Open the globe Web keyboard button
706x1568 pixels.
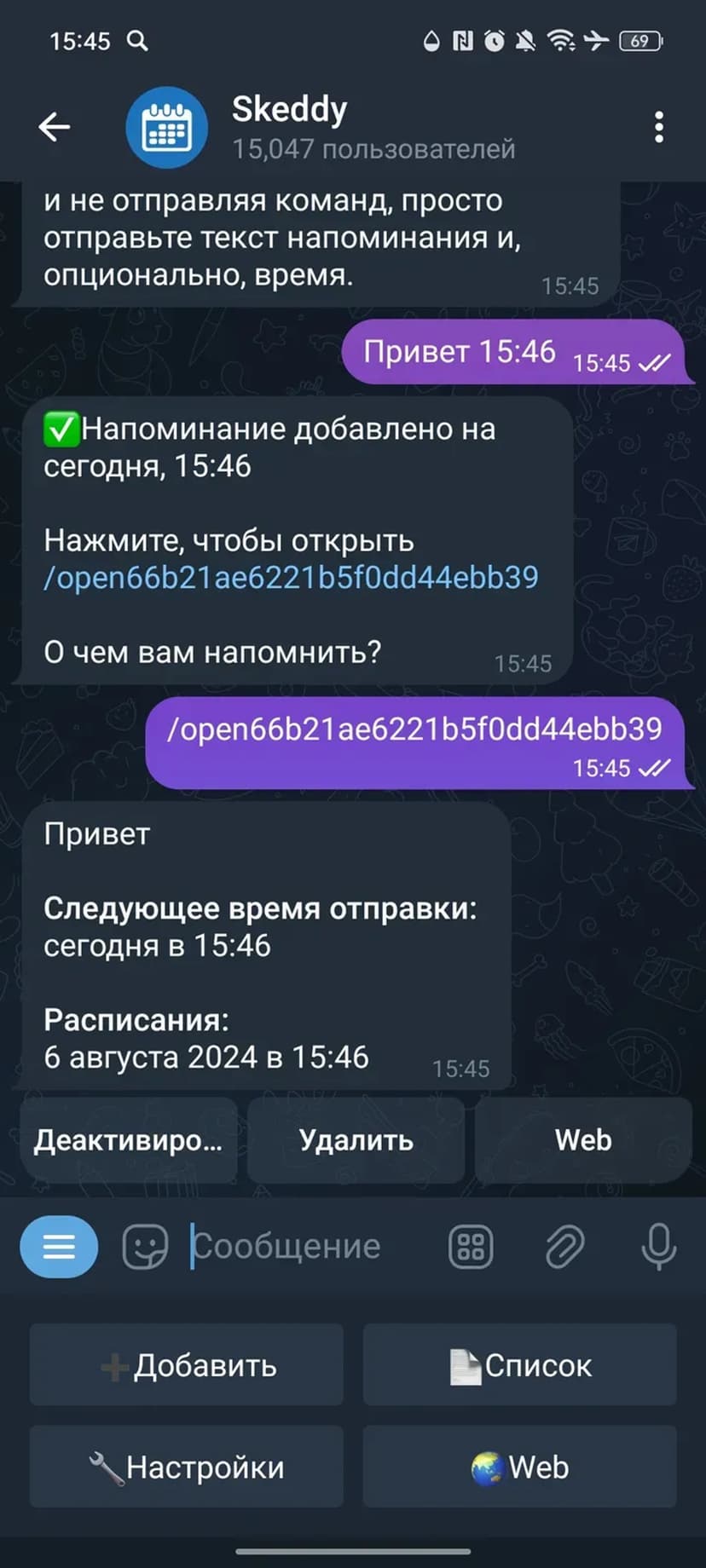coord(520,1467)
